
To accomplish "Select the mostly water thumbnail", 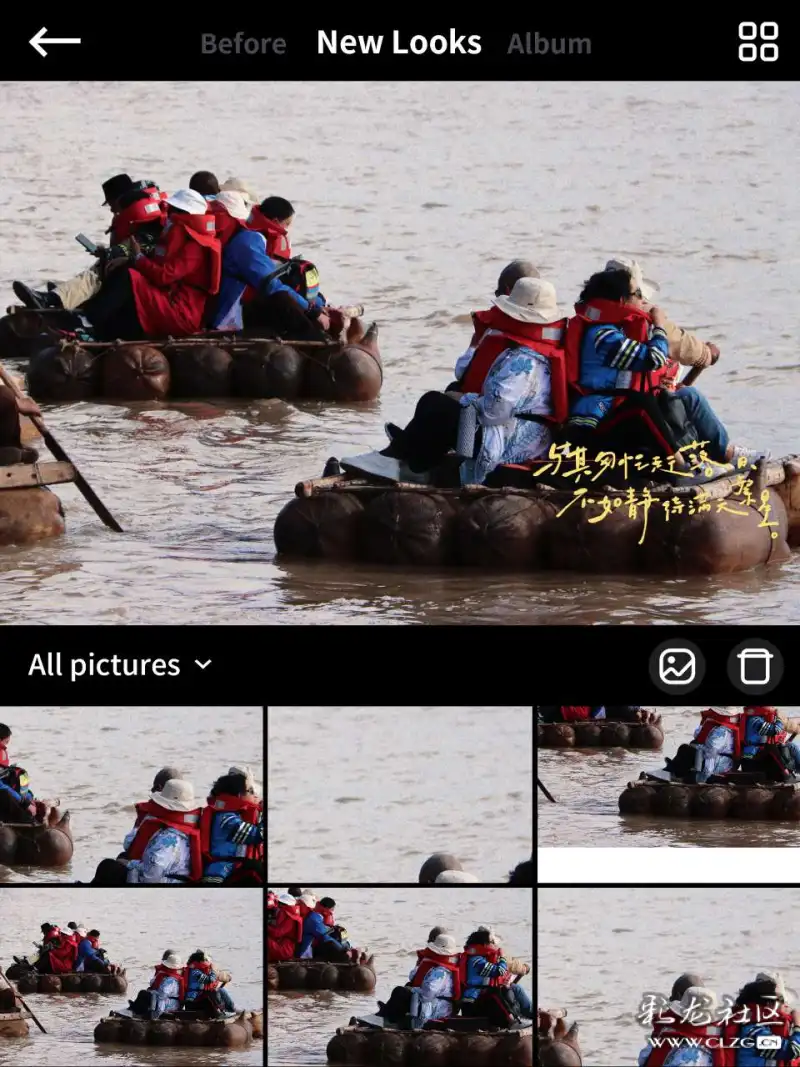I will tap(400, 795).
